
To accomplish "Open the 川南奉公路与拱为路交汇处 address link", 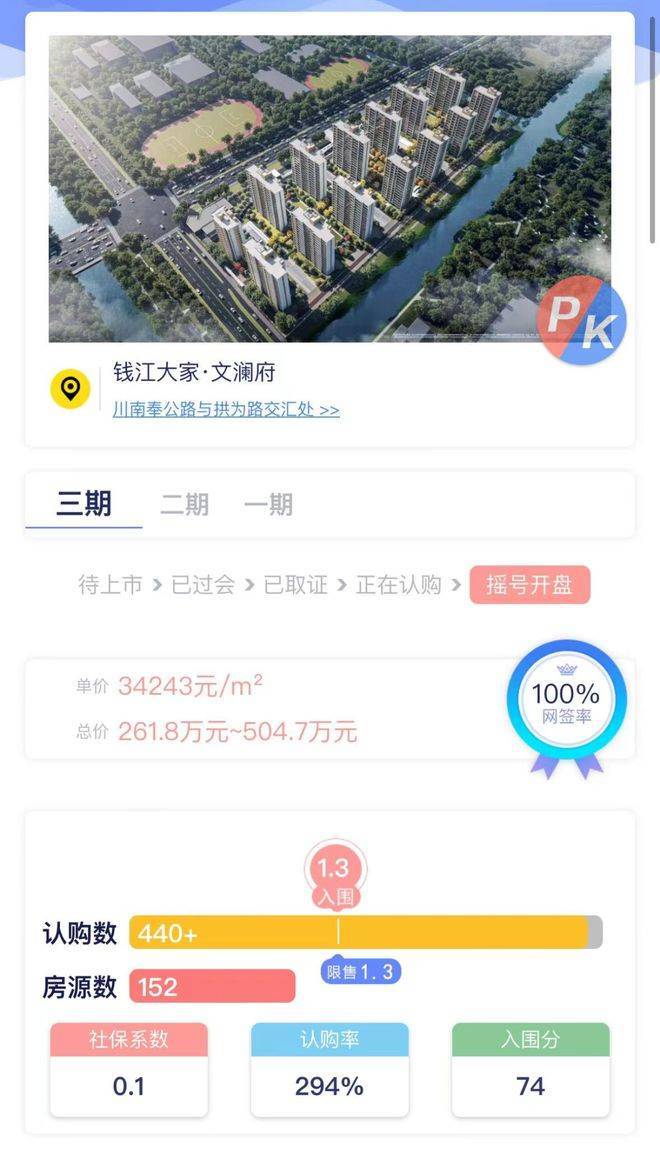I will tap(226, 410).
